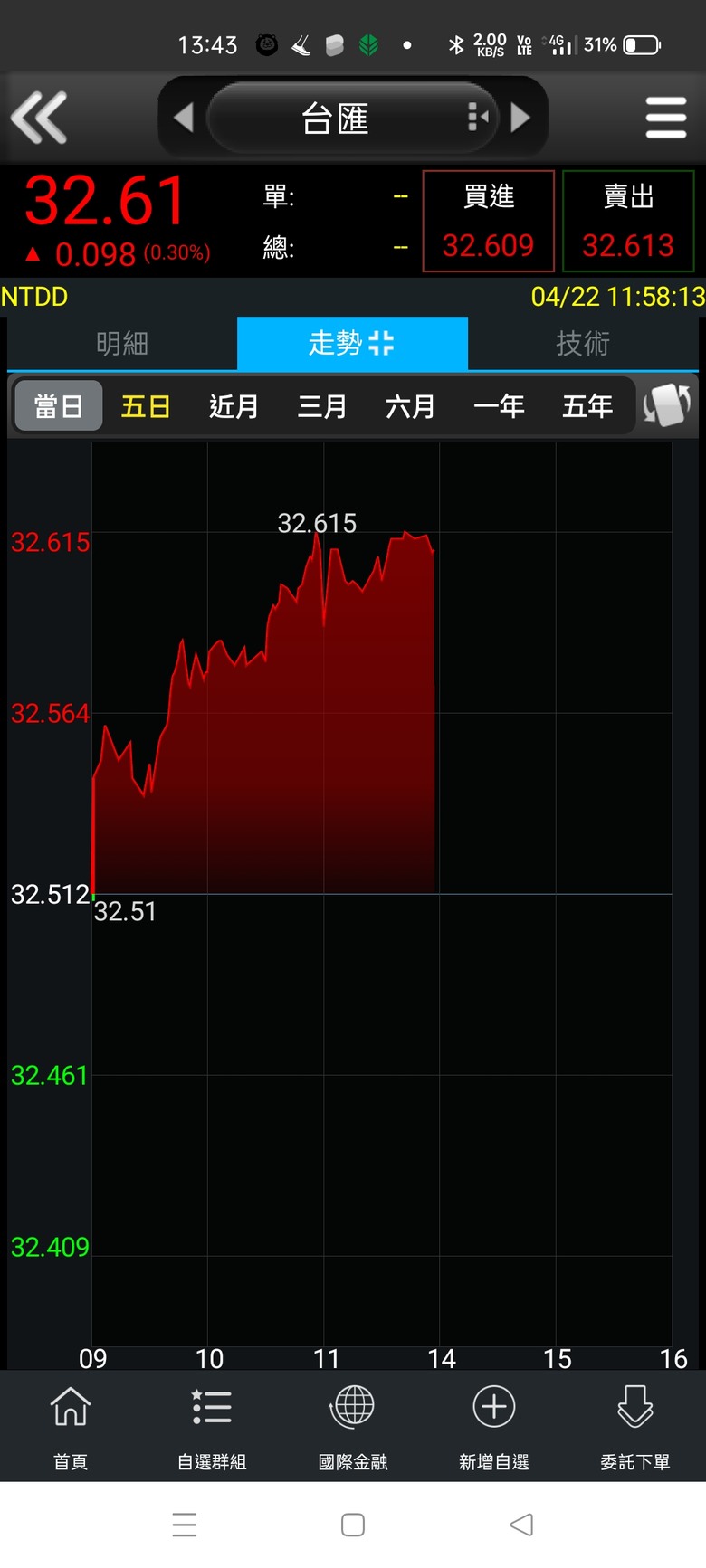Select the 走勢 trend tab
Image resolution: width=706 pixels, height=1568 pixels.
pos(352,344)
